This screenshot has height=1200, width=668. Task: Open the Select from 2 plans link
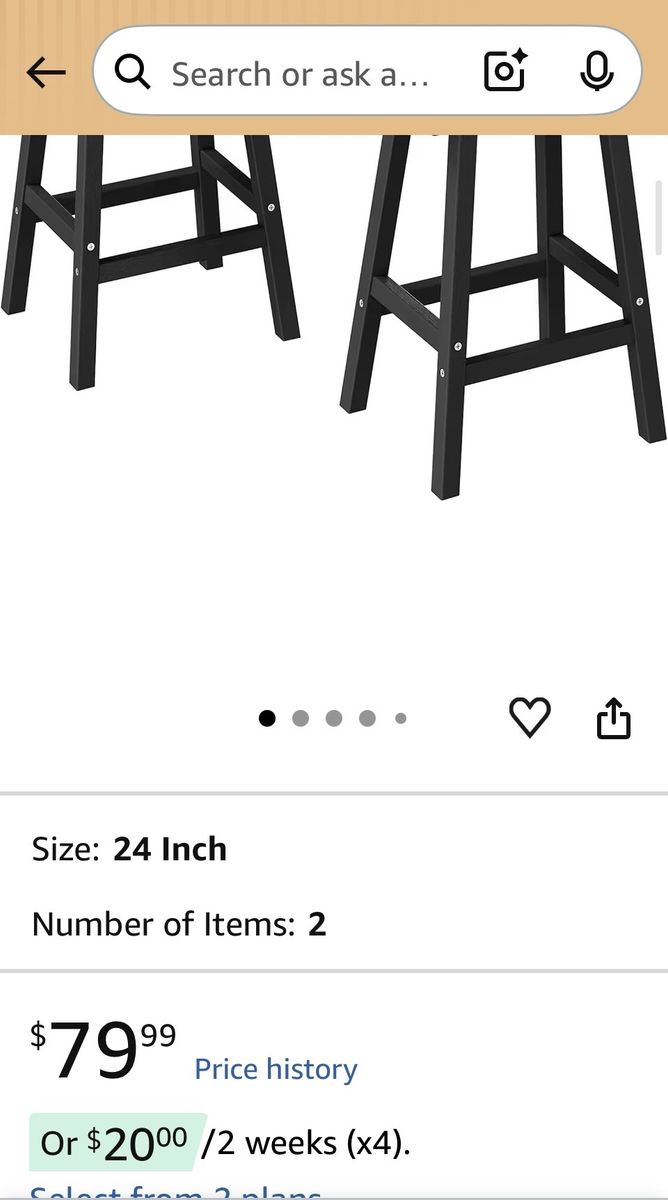click(176, 1192)
